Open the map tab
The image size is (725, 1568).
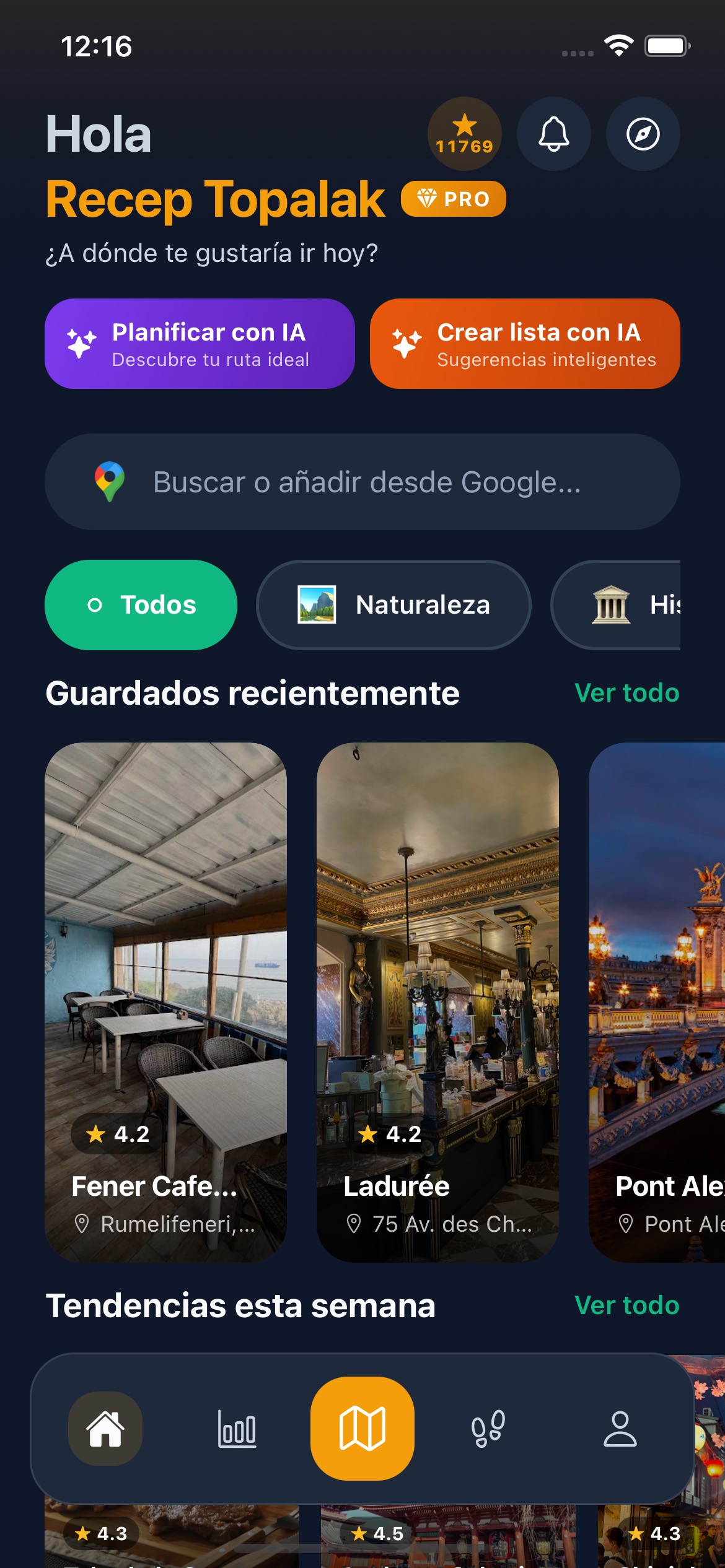pos(362,1429)
